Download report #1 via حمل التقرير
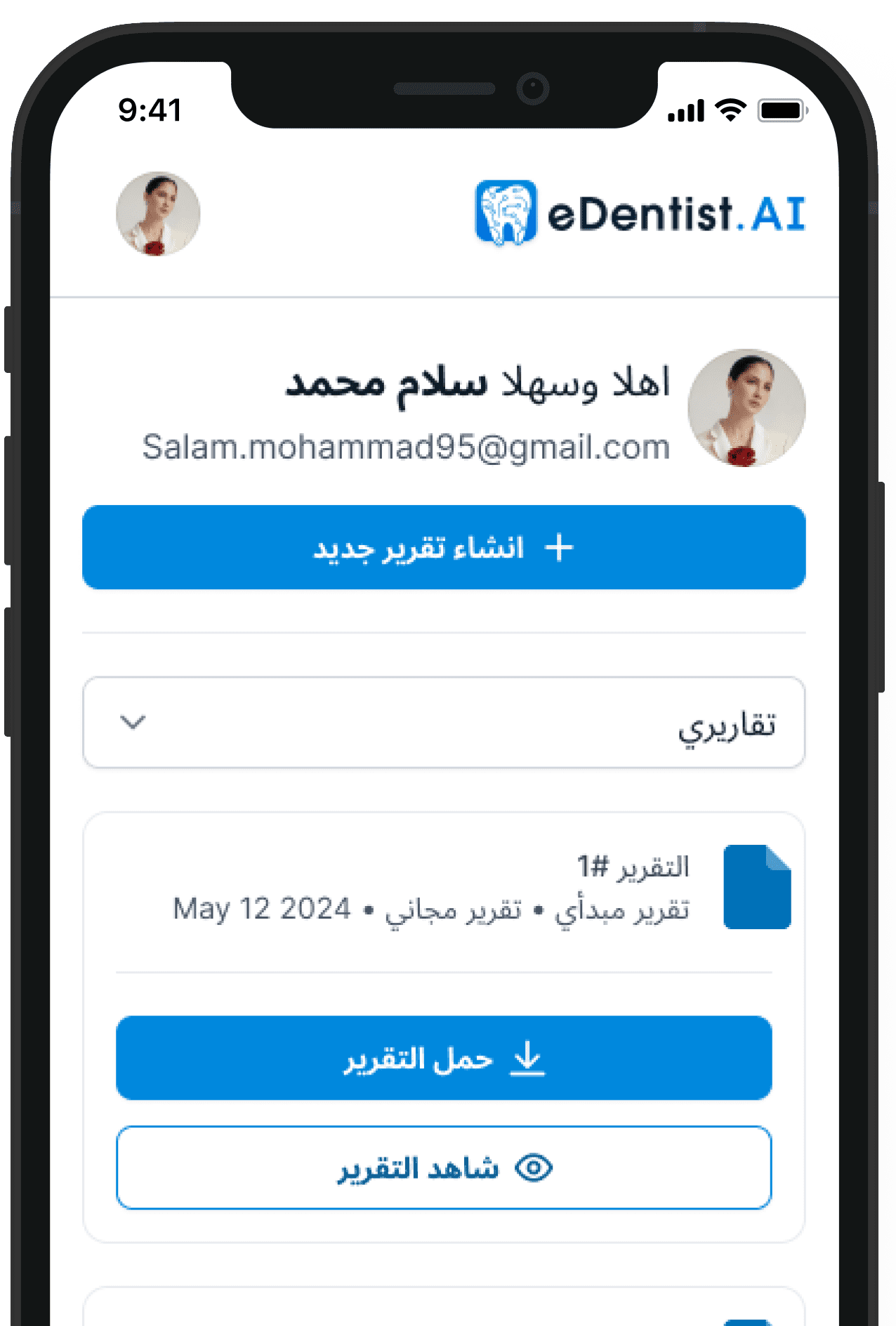 click(x=444, y=1058)
